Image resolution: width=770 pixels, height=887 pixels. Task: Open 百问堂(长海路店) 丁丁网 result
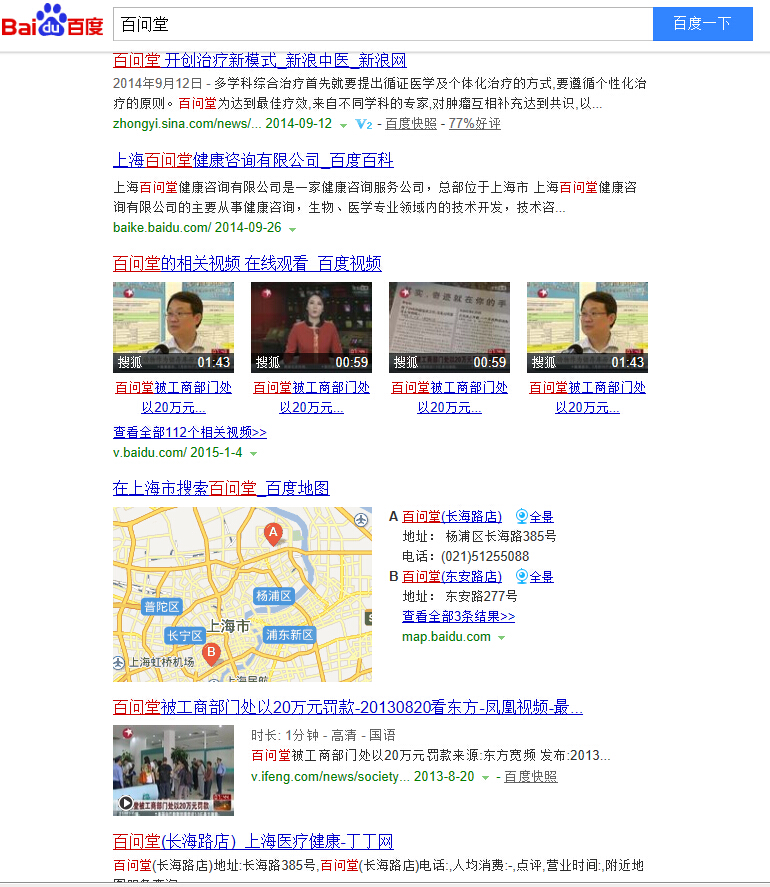pos(253,841)
